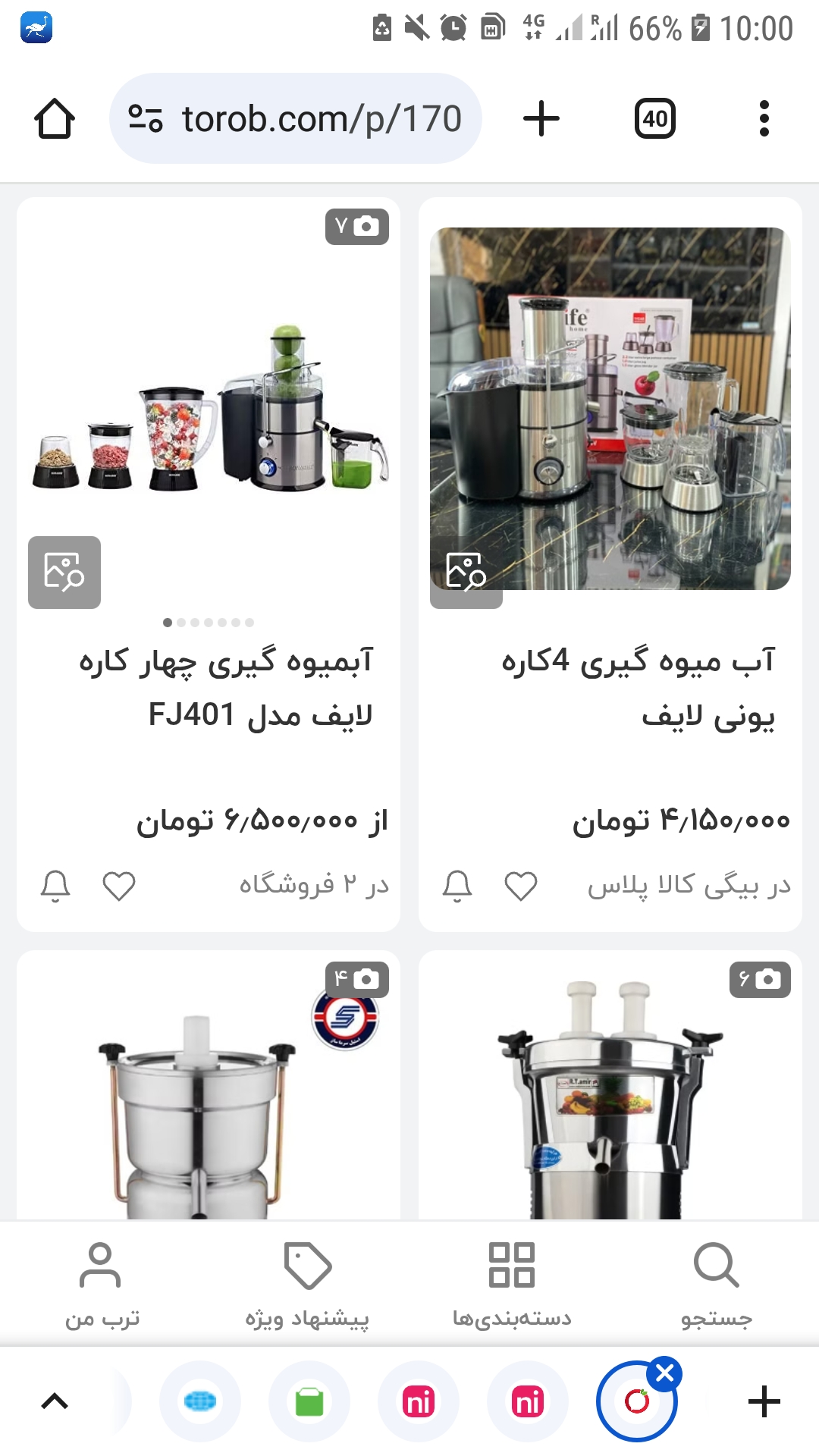Viewport: 819px width, 1456px height.
Task: Open the آب میوه گیری 4کاره یونی لایف product
Action: [x=637, y=688]
